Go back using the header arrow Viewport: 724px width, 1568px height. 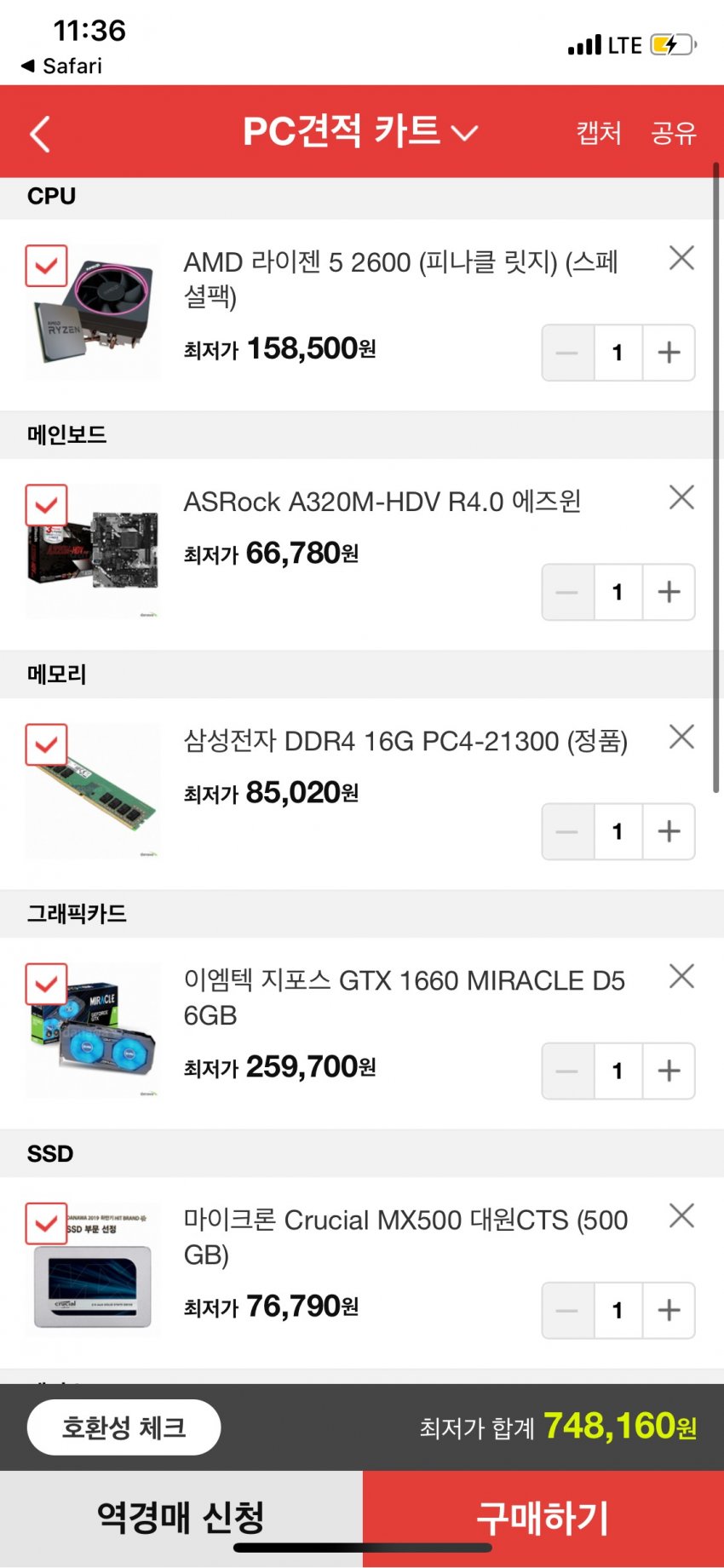tap(40, 134)
